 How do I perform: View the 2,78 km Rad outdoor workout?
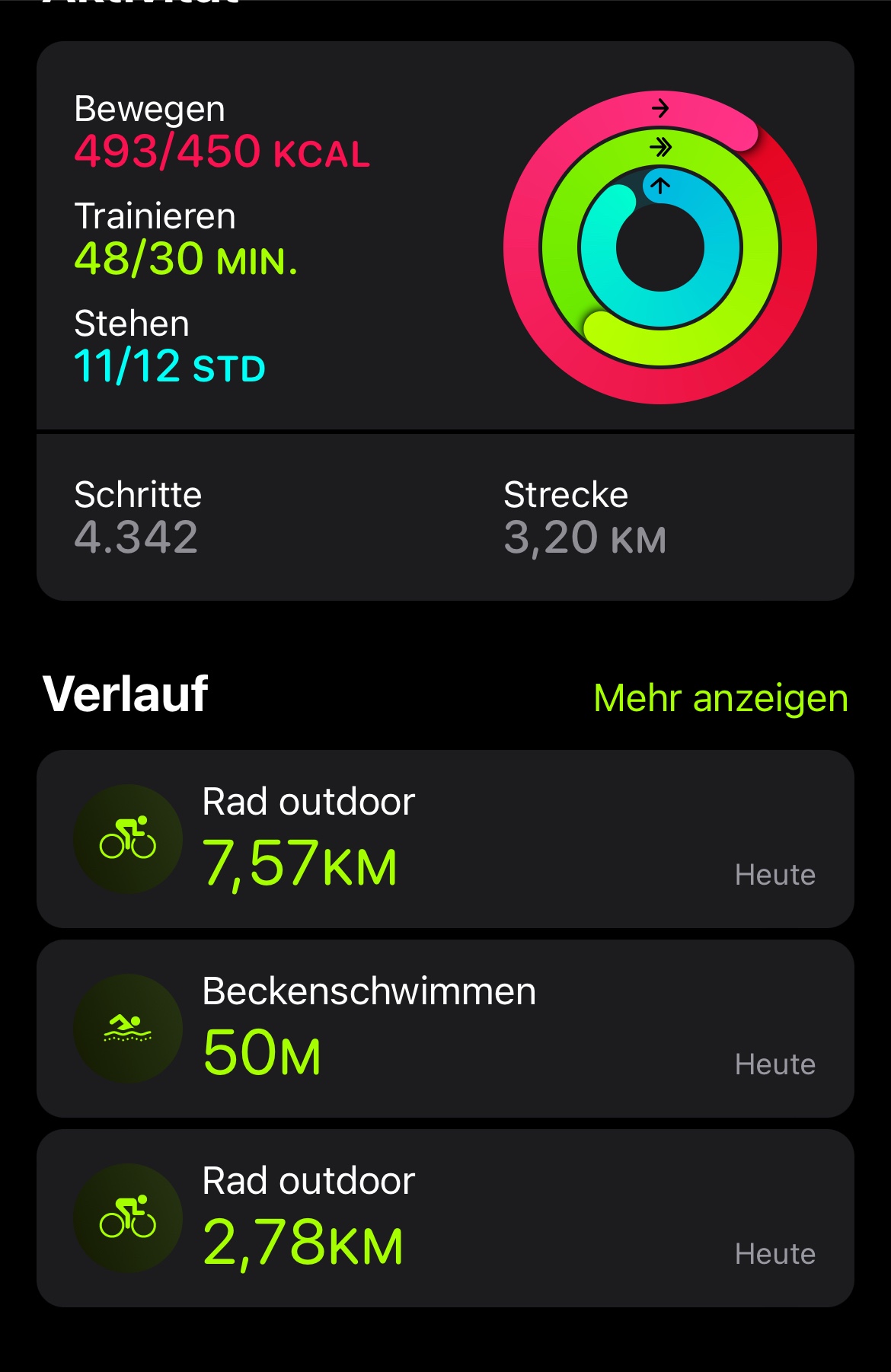(x=445, y=1218)
